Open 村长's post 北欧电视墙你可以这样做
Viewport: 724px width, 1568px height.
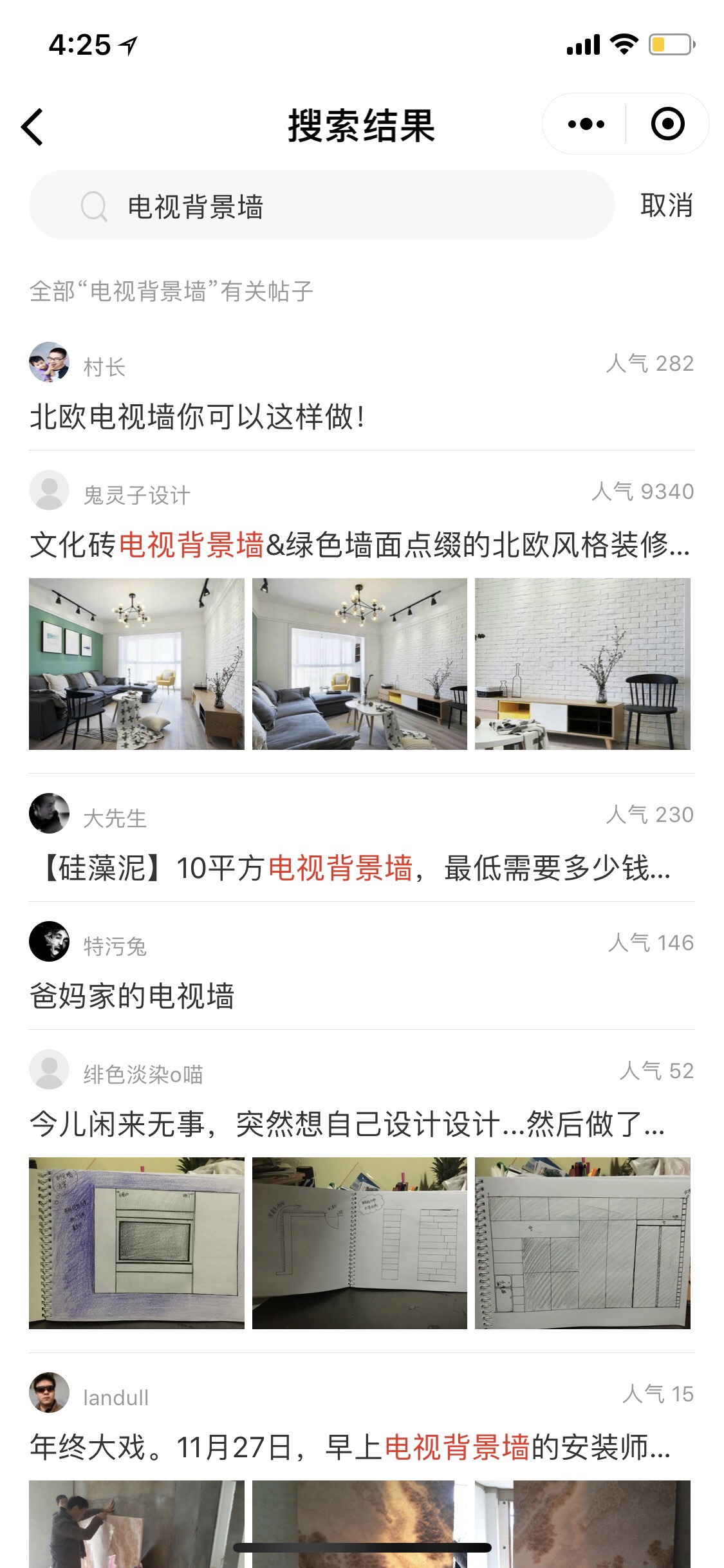(198, 416)
